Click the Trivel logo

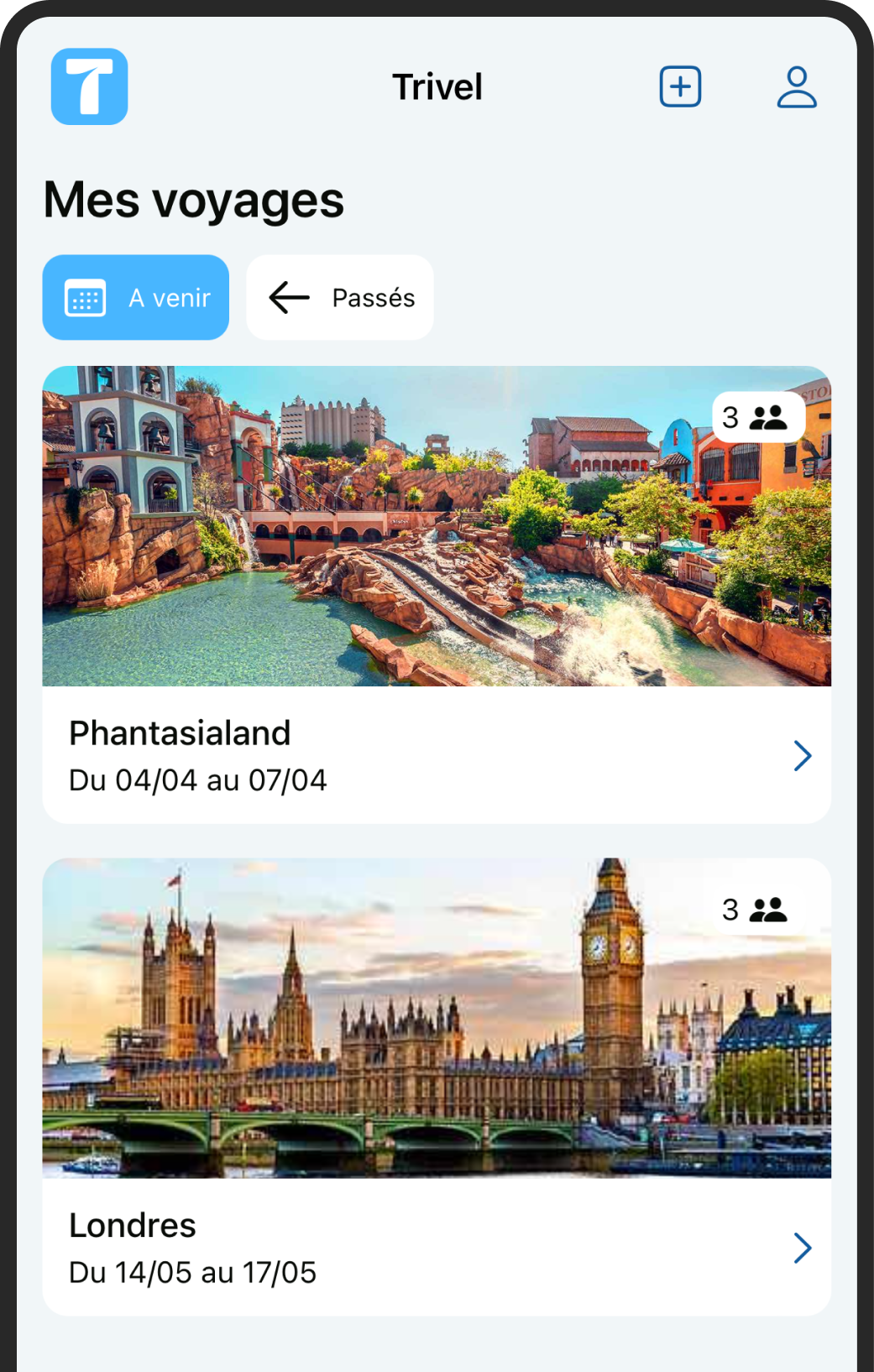coord(89,87)
